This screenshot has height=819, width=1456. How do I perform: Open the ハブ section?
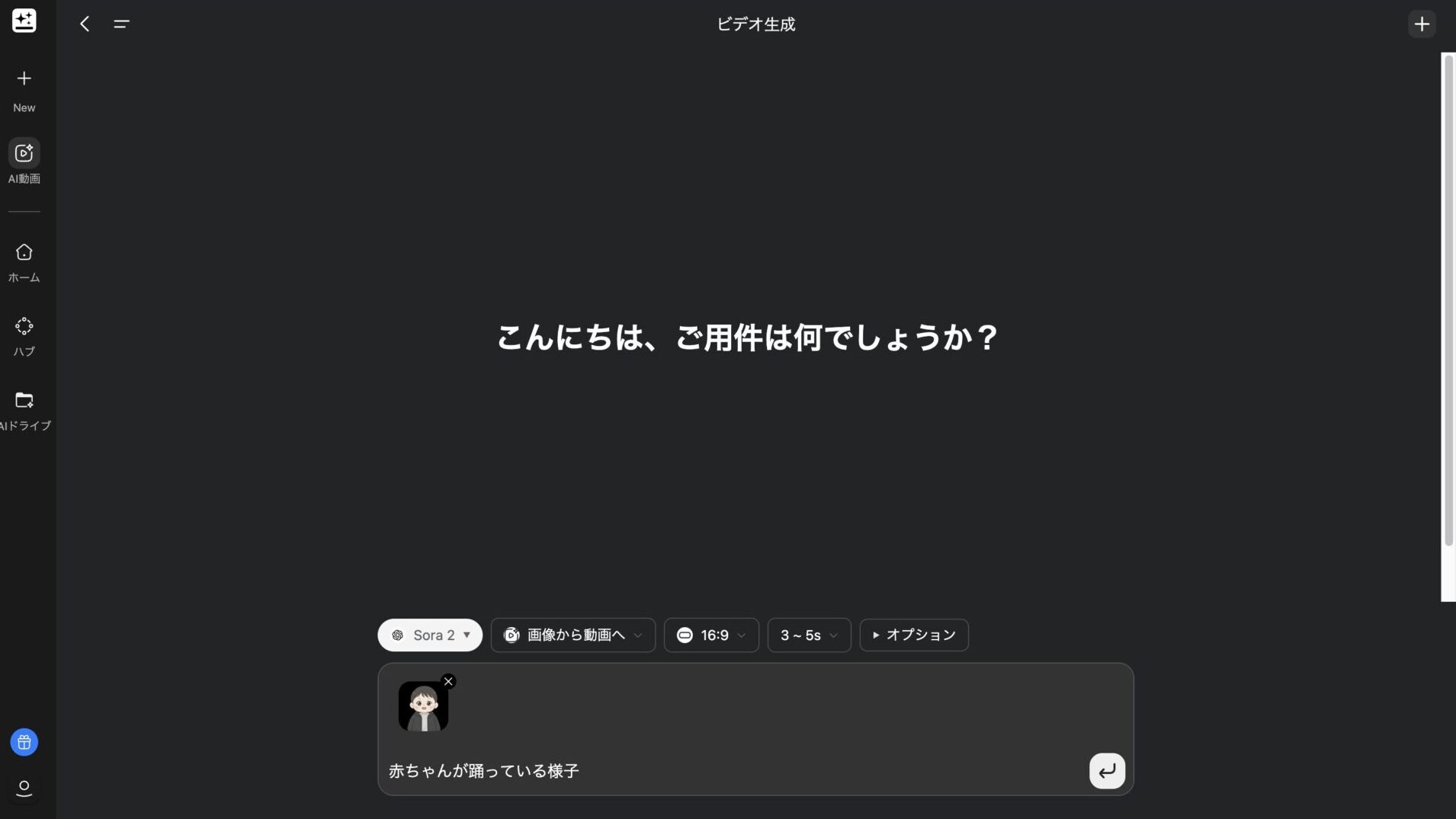[x=24, y=336]
